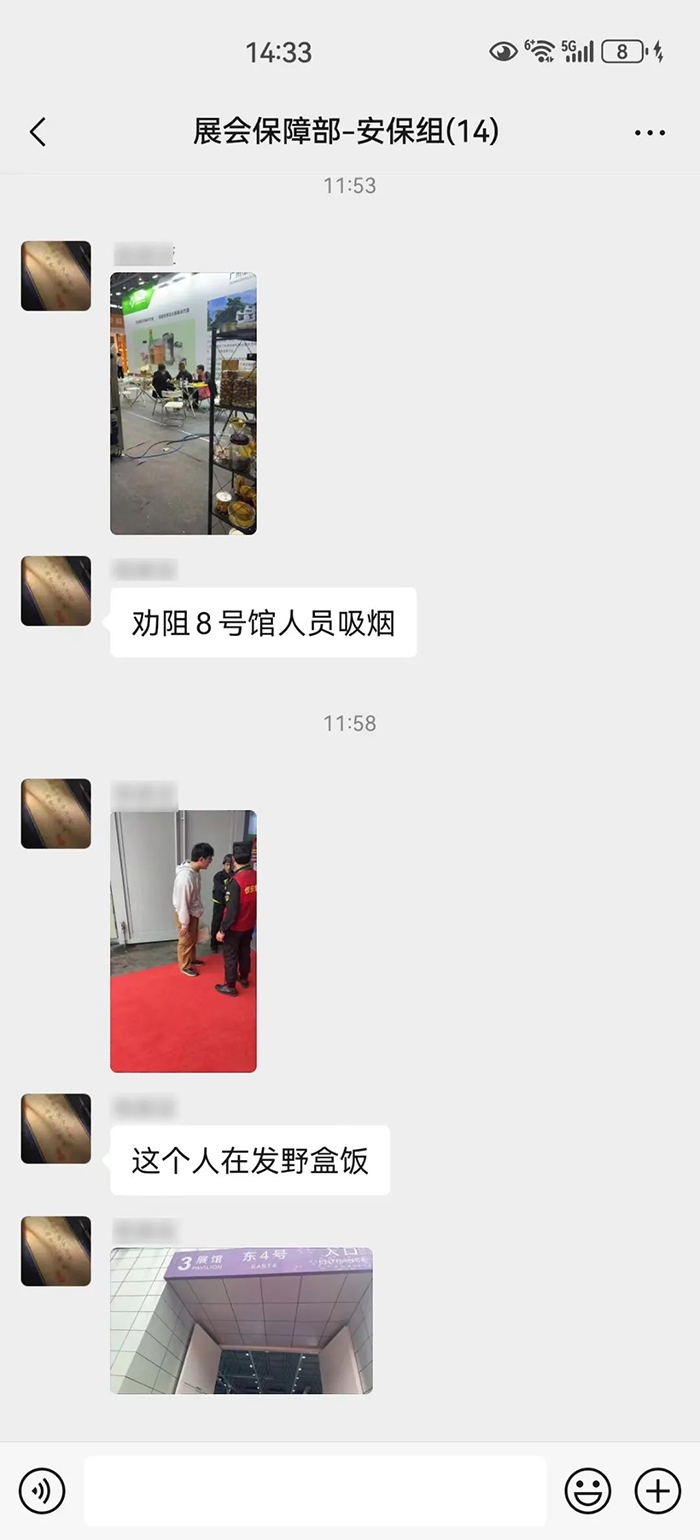The image size is (700, 1540).
Task: Go back from the group chat
Action: (38, 132)
